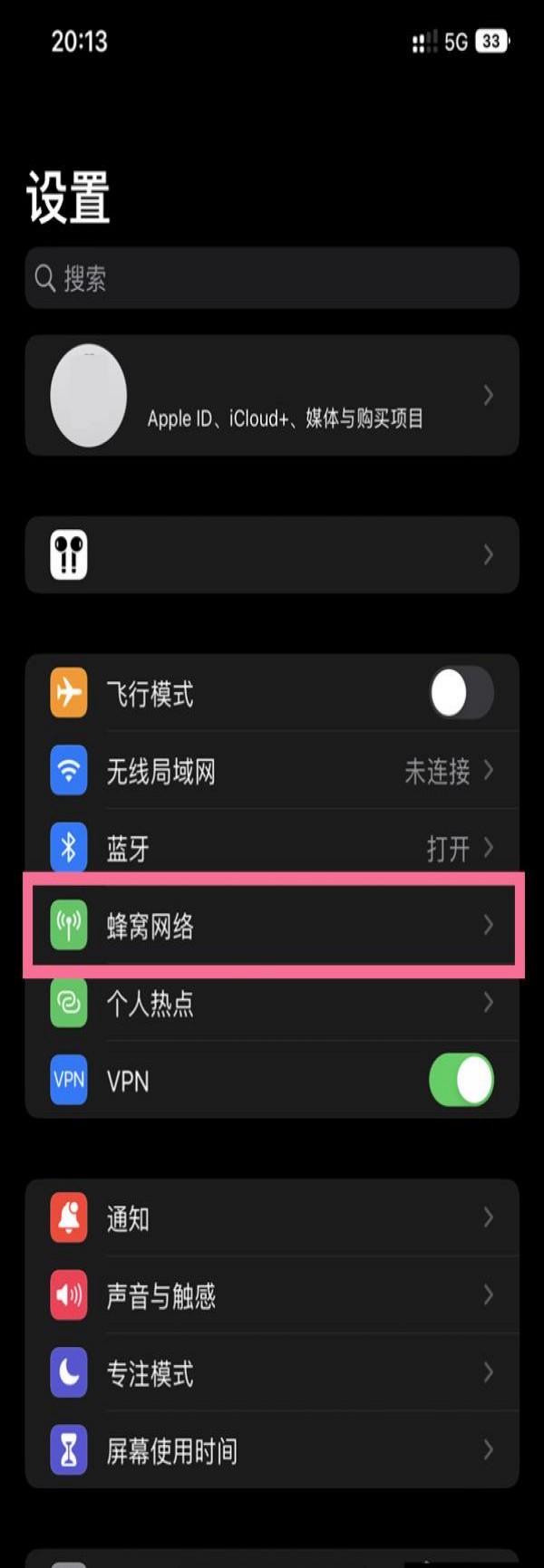The height and width of the screenshot is (1568, 544).
Task: Open 声音与触感 settings
Action: coord(272,1295)
